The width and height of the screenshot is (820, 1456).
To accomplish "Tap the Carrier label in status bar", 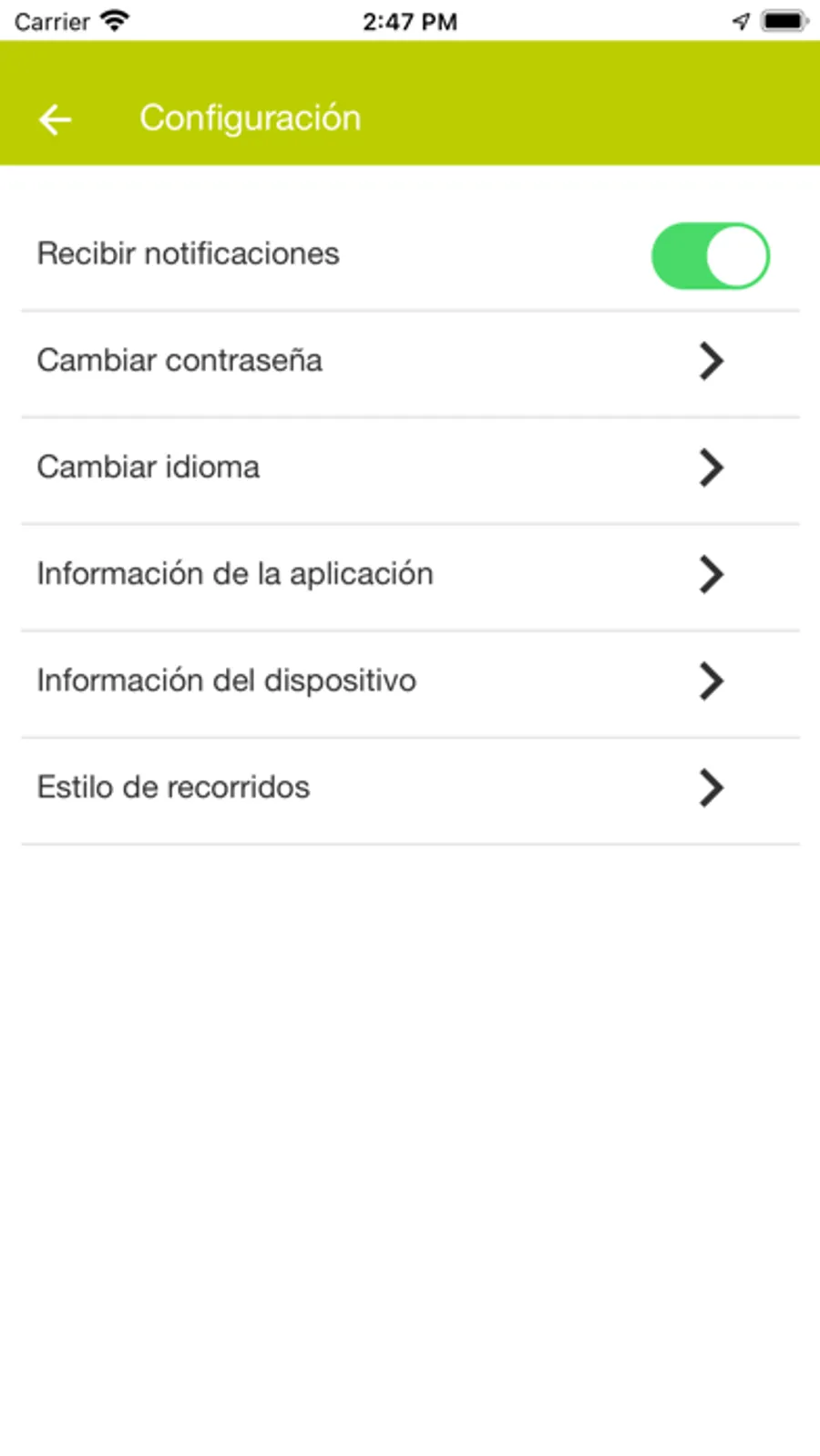I will (52, 20).
